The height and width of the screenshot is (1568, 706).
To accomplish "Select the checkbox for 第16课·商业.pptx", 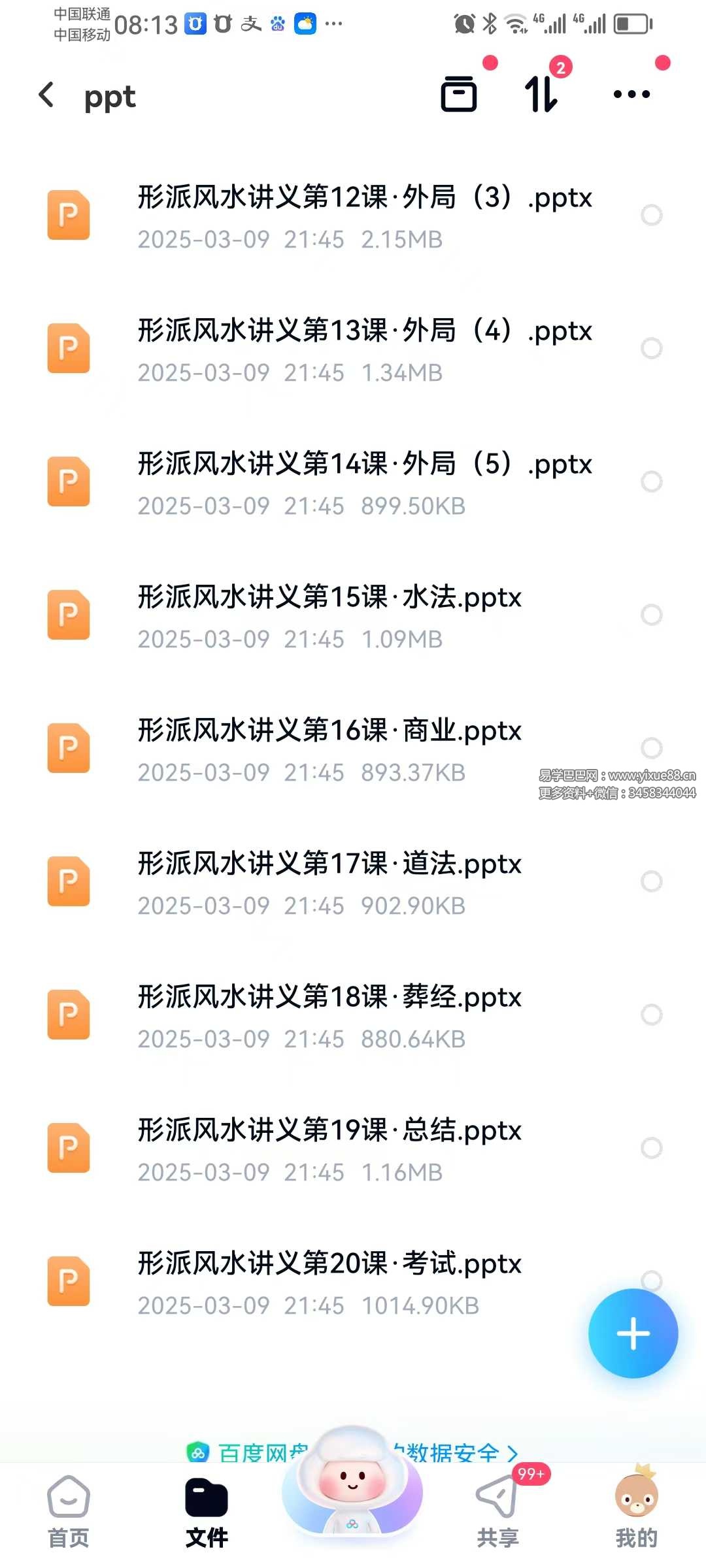I will pyautogui.click(x=651, y=748).
